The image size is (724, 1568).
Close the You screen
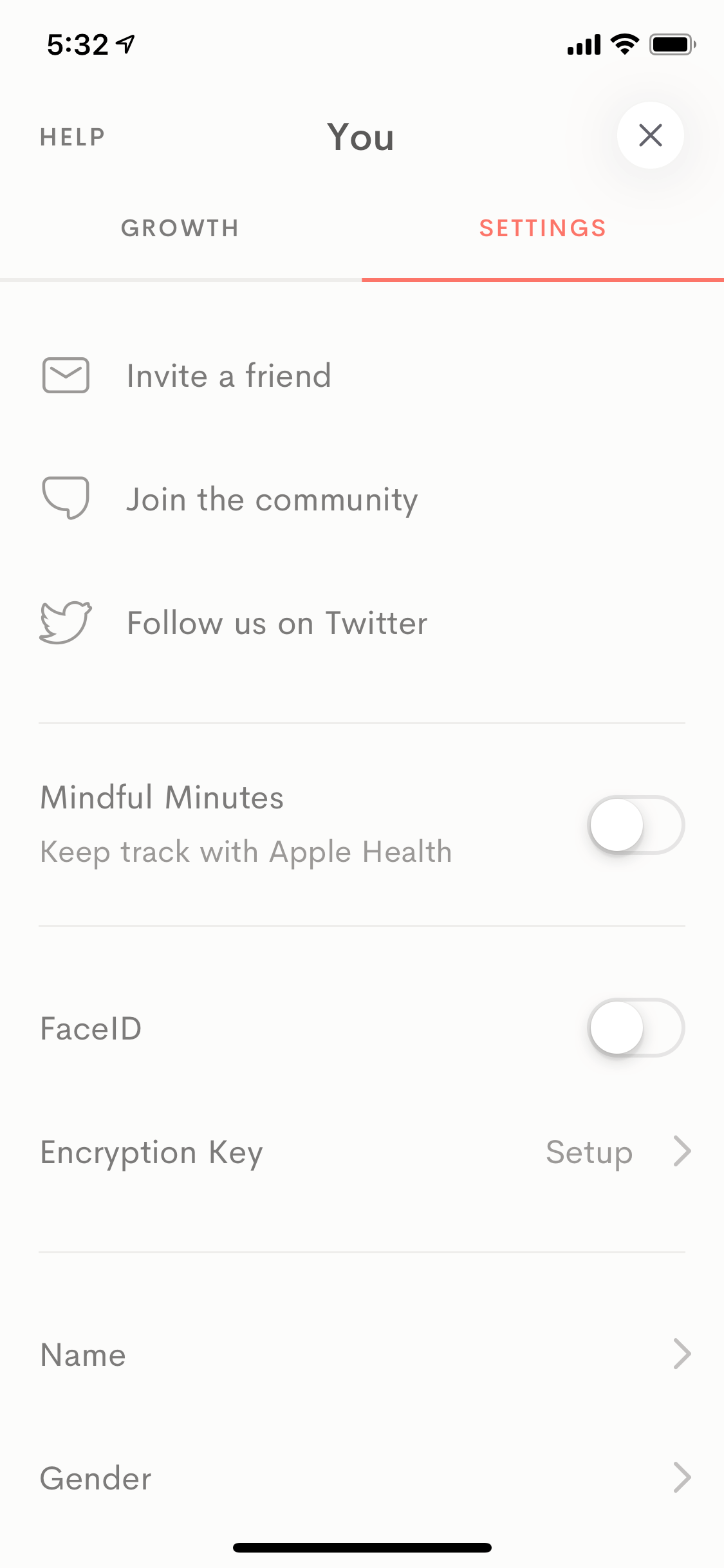click(x=650, y=135)
